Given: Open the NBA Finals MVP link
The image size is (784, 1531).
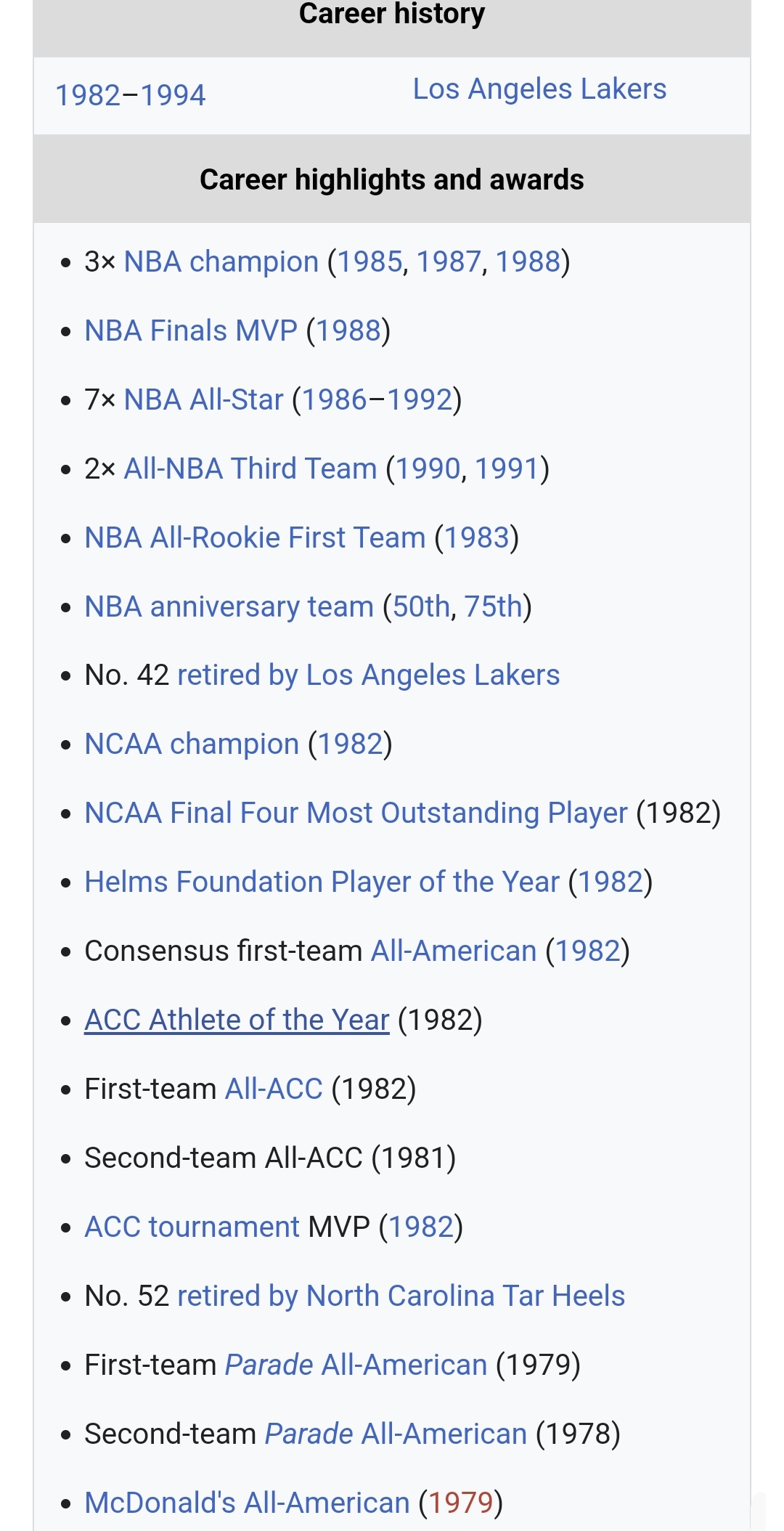Looking at the screenshot, I should pos(191,330).
